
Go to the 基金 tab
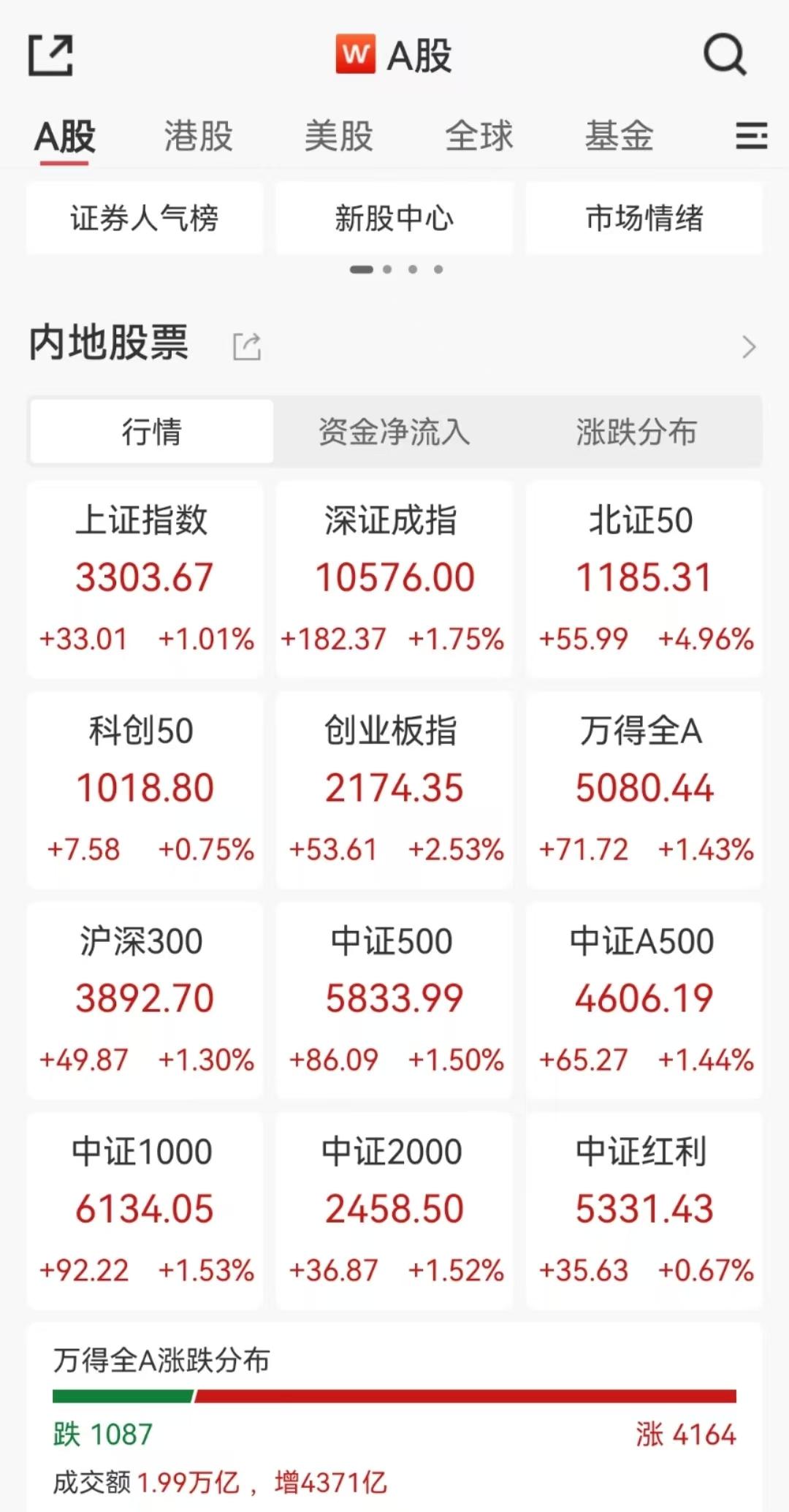click(x=619, y=137)
